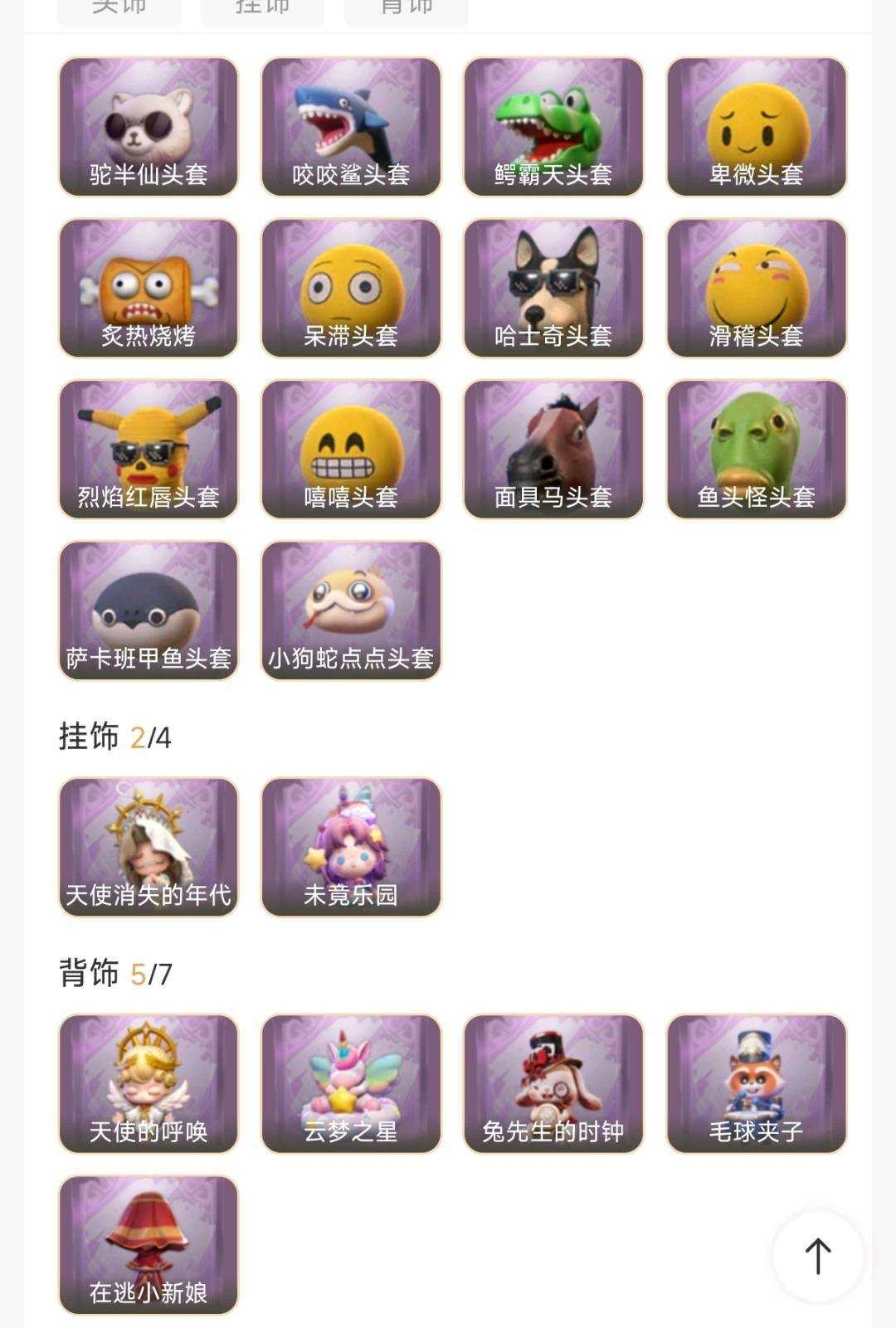Open the 天使消失的年代 pendant
The height and width of the screenshot is (1328, 896).
pyautogui.click(x=149, y=847)
